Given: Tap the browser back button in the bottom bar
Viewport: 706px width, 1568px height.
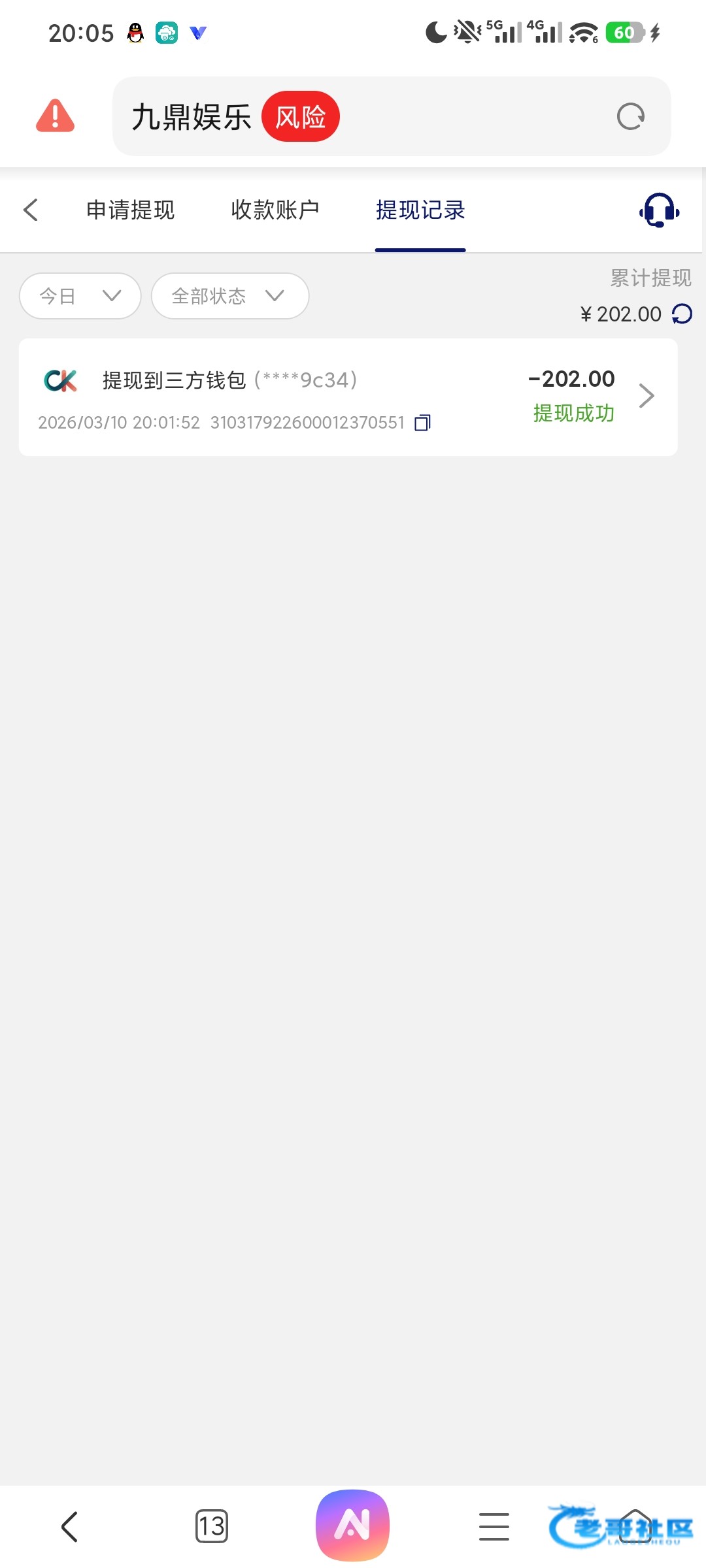Looking at the screenshot, I should [69, 1527].
